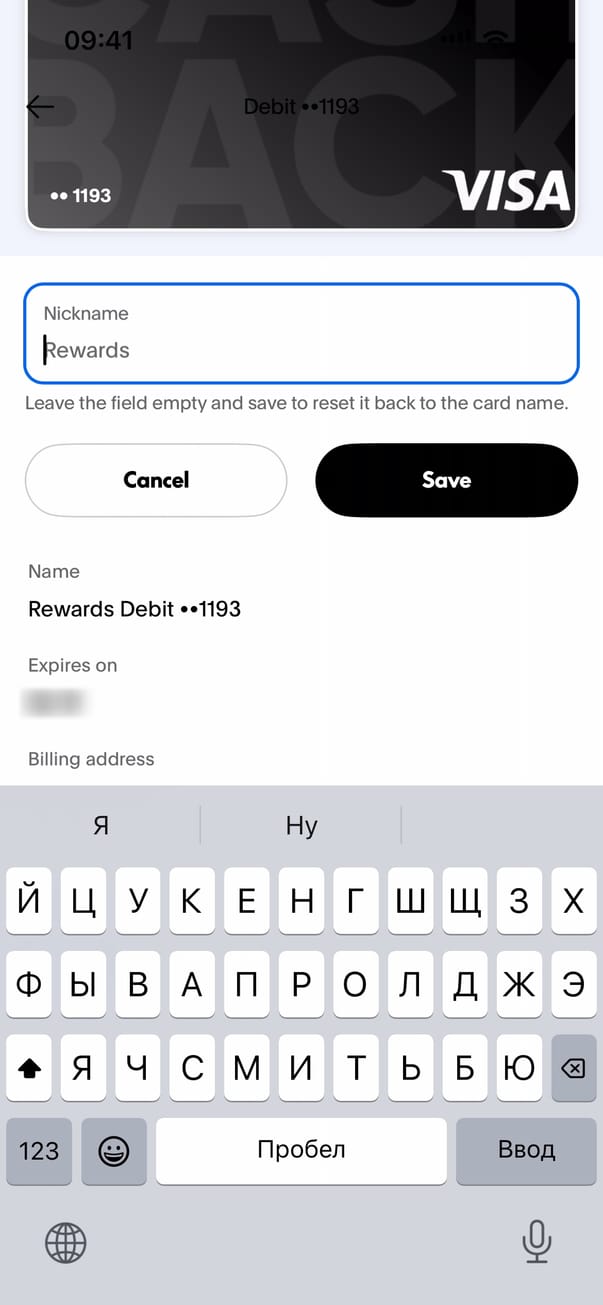Open the emoji keyboard
The height and width of the screenshot is (1305, 603).
tap(114, 1151)
